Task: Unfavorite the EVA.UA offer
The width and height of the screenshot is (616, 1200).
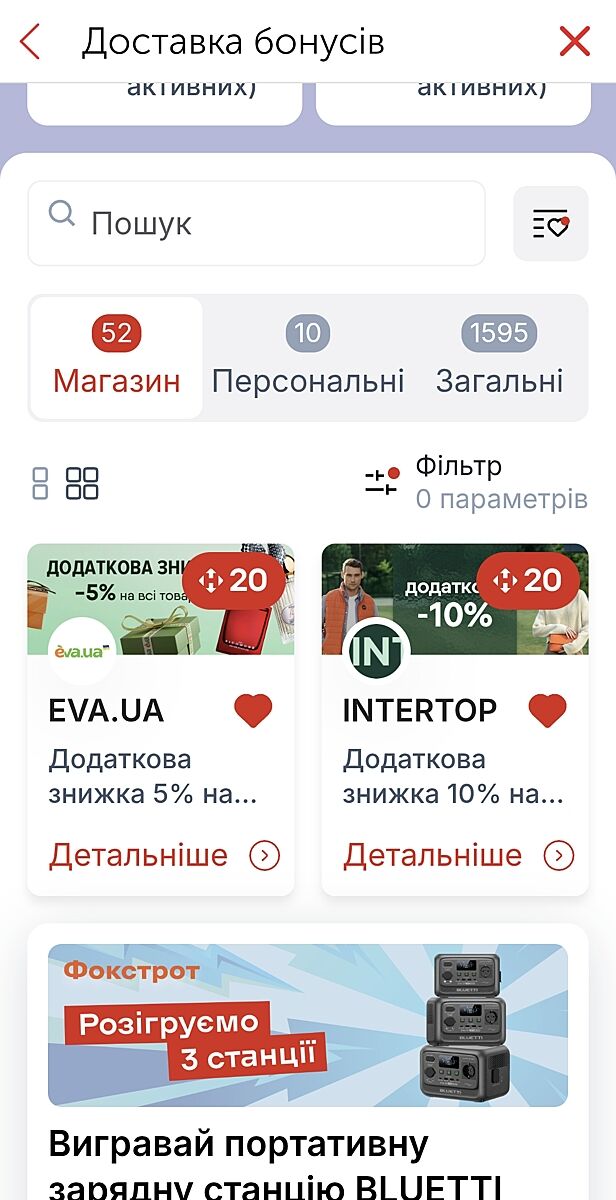Action: tap(253, 711)
